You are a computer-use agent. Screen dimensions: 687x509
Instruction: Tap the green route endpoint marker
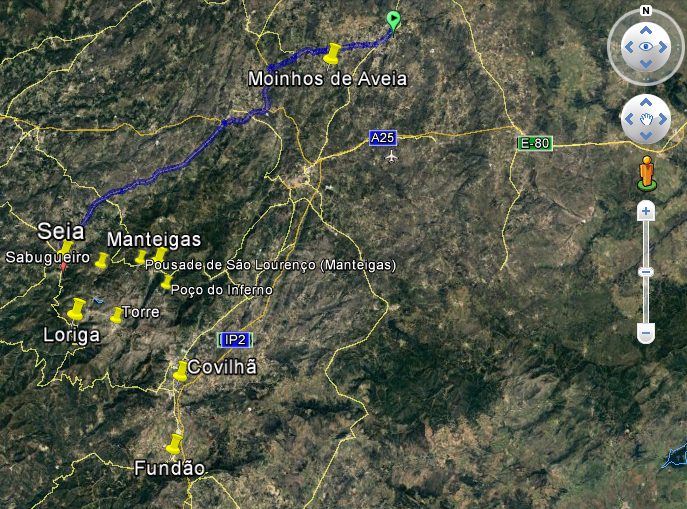coord(393,19)
